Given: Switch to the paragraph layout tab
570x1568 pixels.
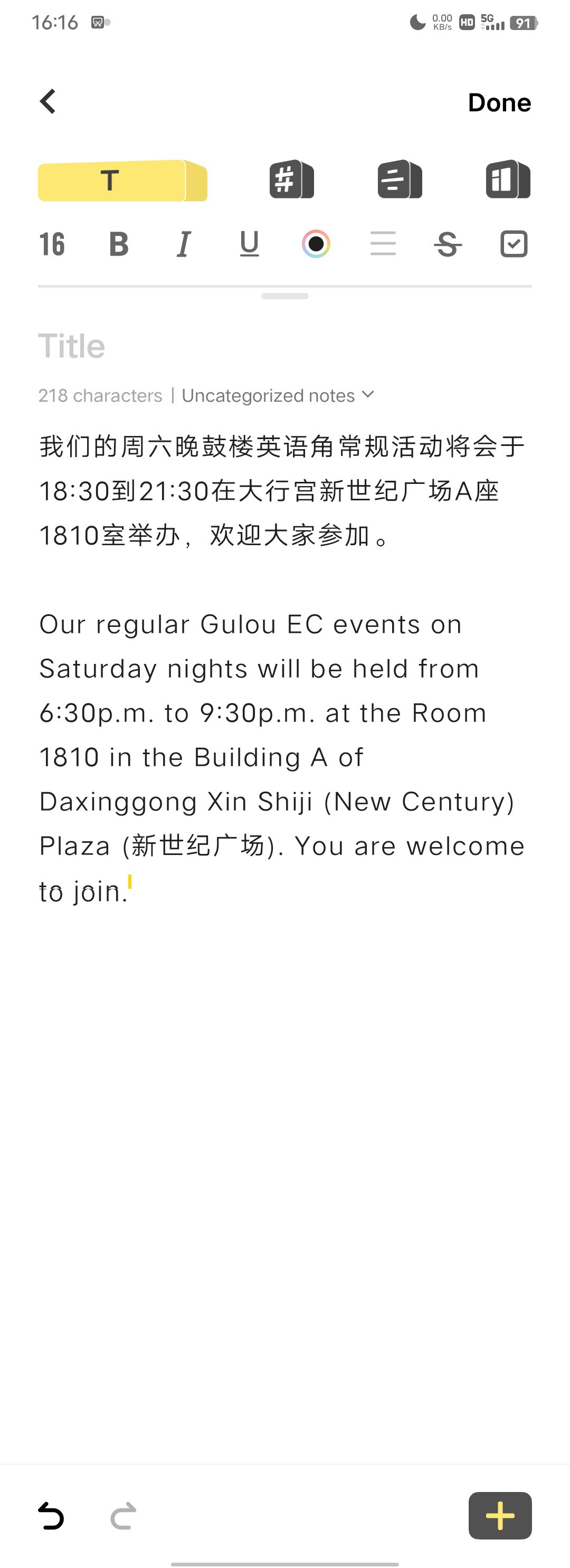Looking at the screenshot, I should tap(400, 179).
